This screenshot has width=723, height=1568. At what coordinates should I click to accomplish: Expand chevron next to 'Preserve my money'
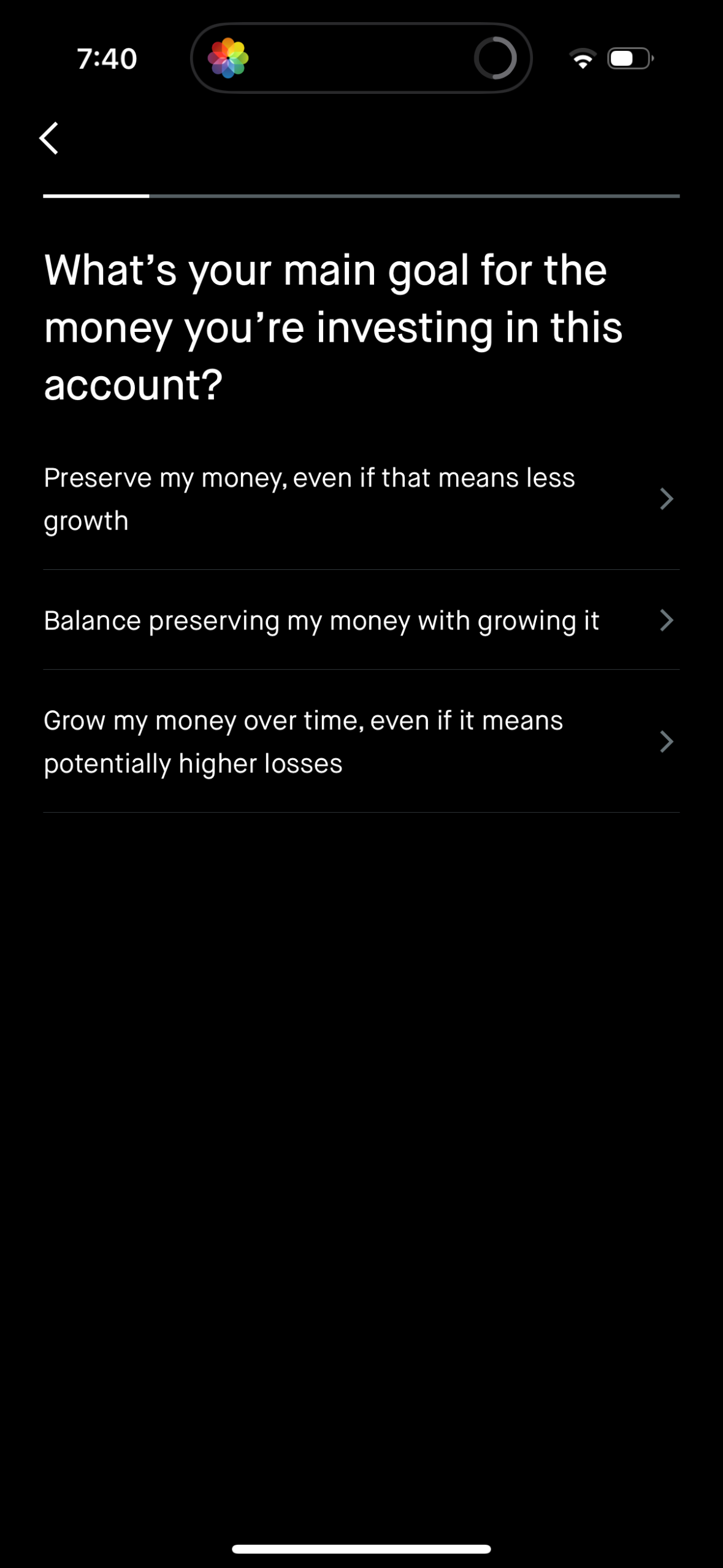point(667,498)
